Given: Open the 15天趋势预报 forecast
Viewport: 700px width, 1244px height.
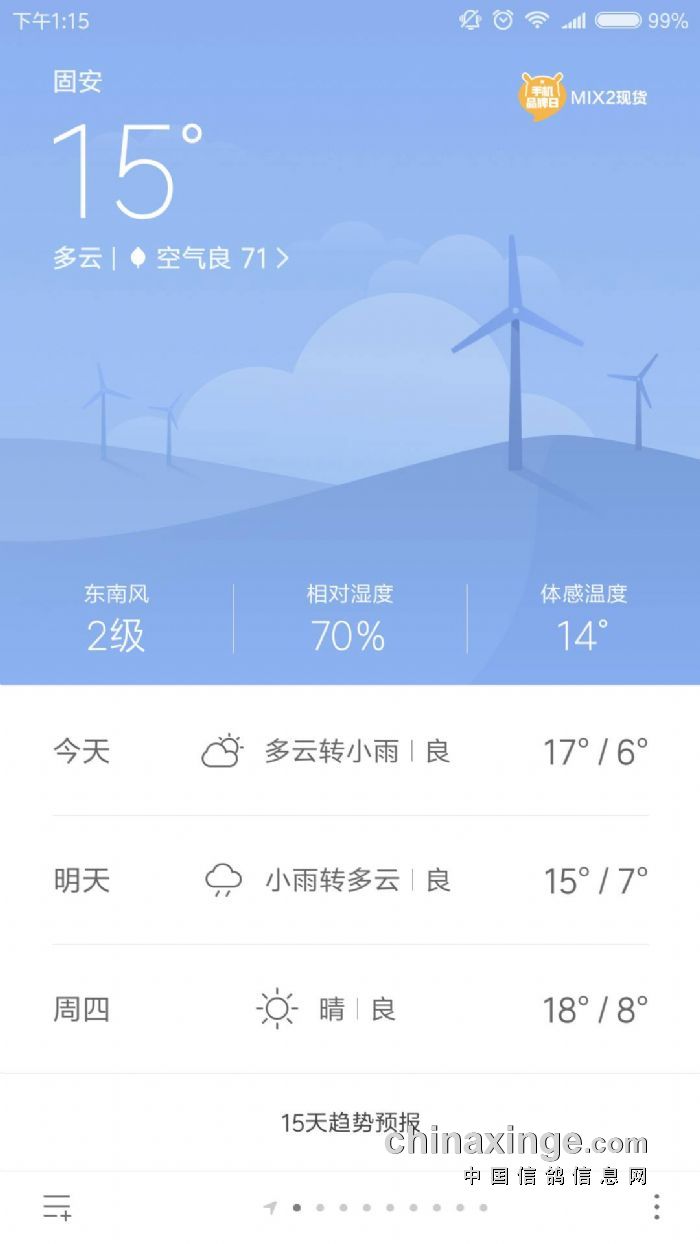Looking at the screenshot, I should coord(350,1122).
